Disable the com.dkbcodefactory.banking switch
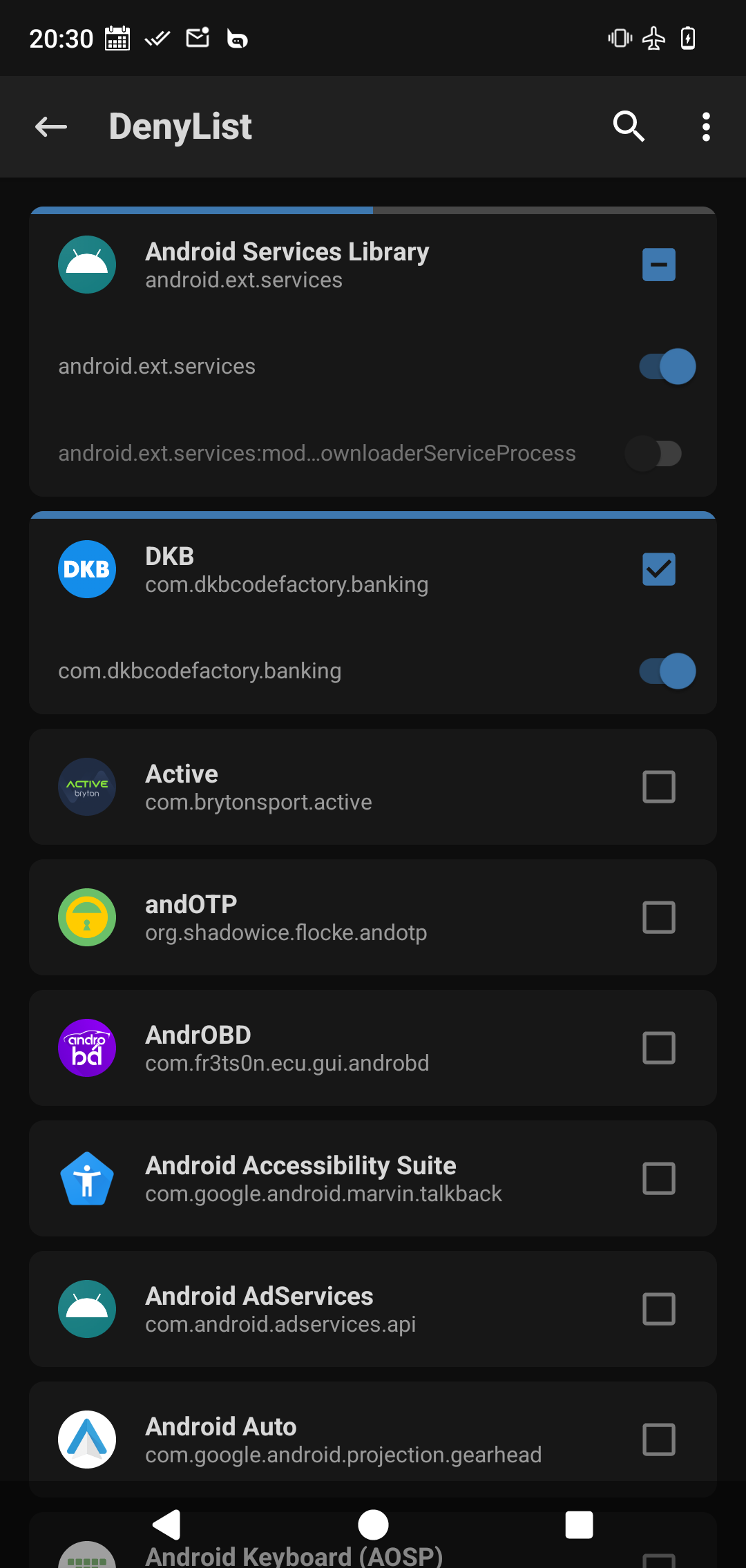 [x=665, y=670]
